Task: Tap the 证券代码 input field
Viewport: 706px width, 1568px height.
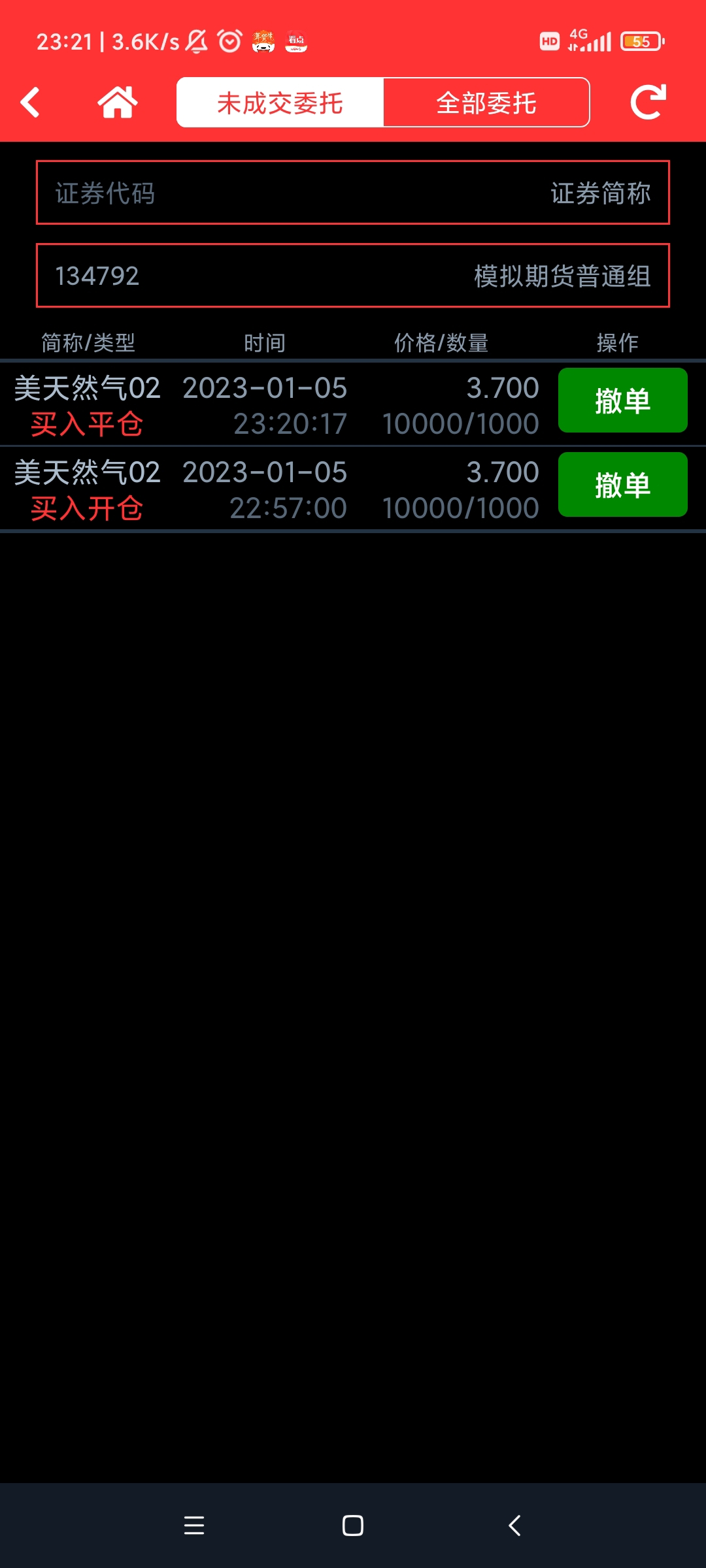Action: (353, 193)
